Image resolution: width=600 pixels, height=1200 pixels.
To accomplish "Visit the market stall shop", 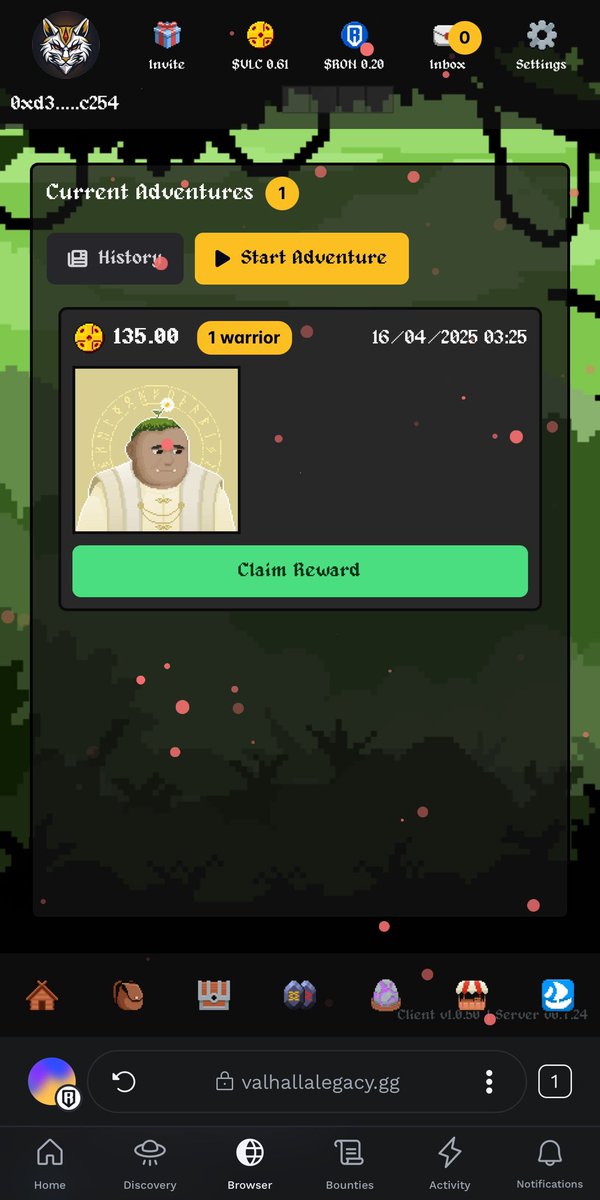I will click(471, 995).
